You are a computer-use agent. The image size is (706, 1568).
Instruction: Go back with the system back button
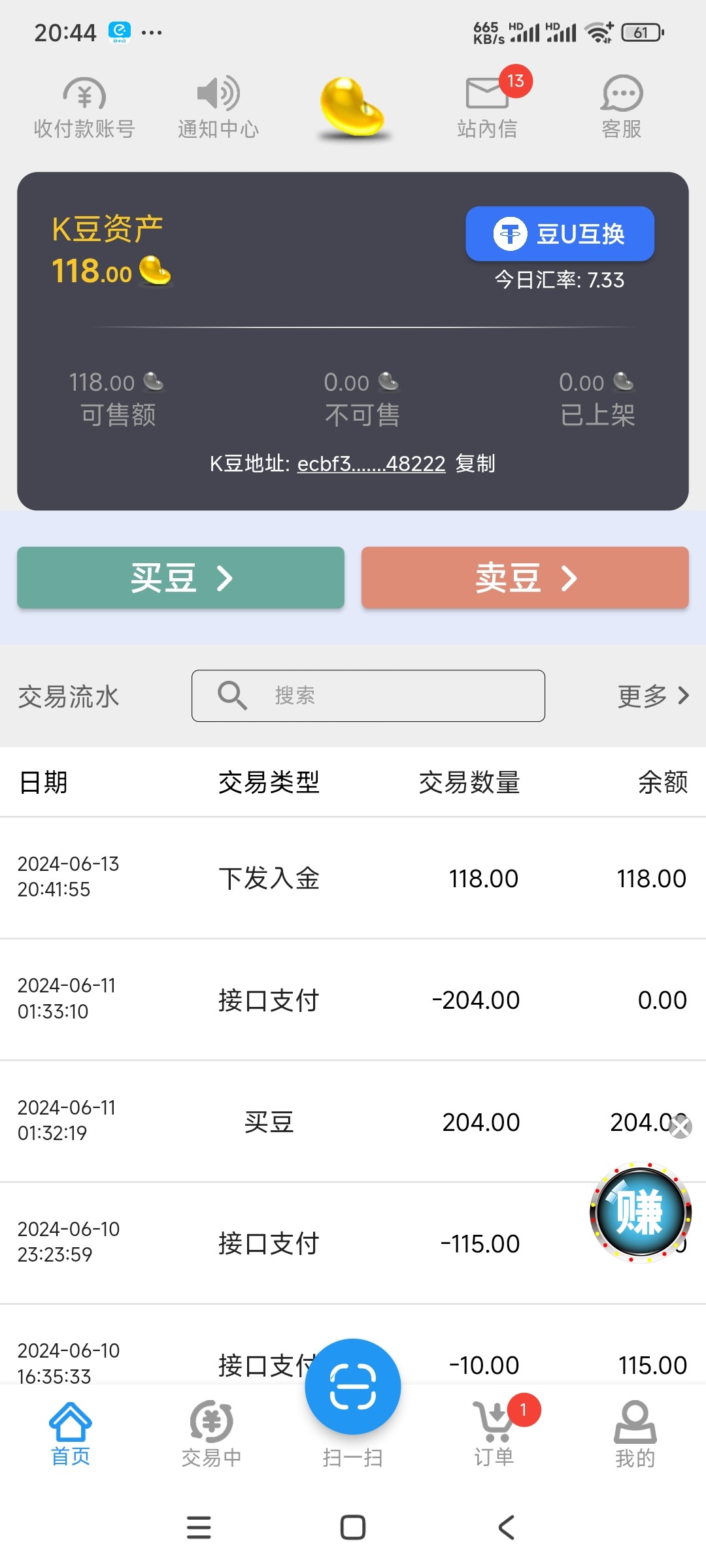[507, 1527]
